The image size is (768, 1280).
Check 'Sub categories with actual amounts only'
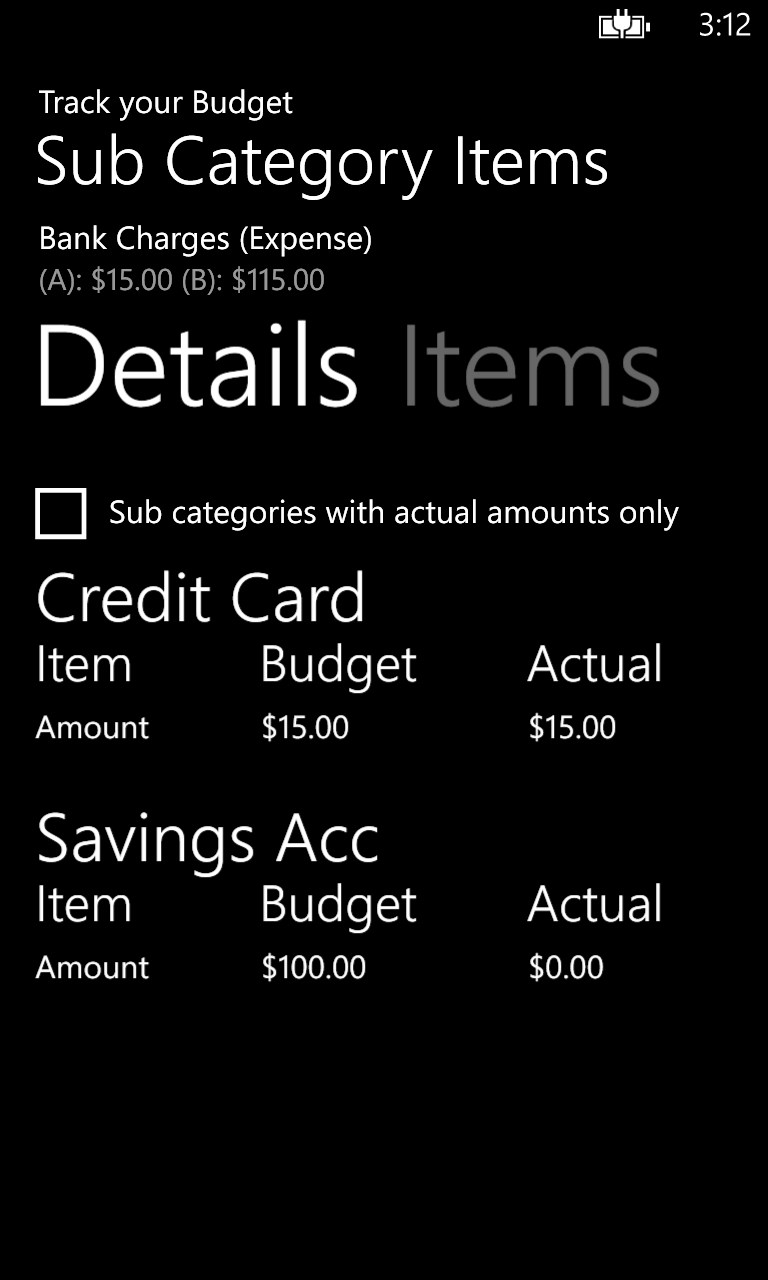click(61, 514)
